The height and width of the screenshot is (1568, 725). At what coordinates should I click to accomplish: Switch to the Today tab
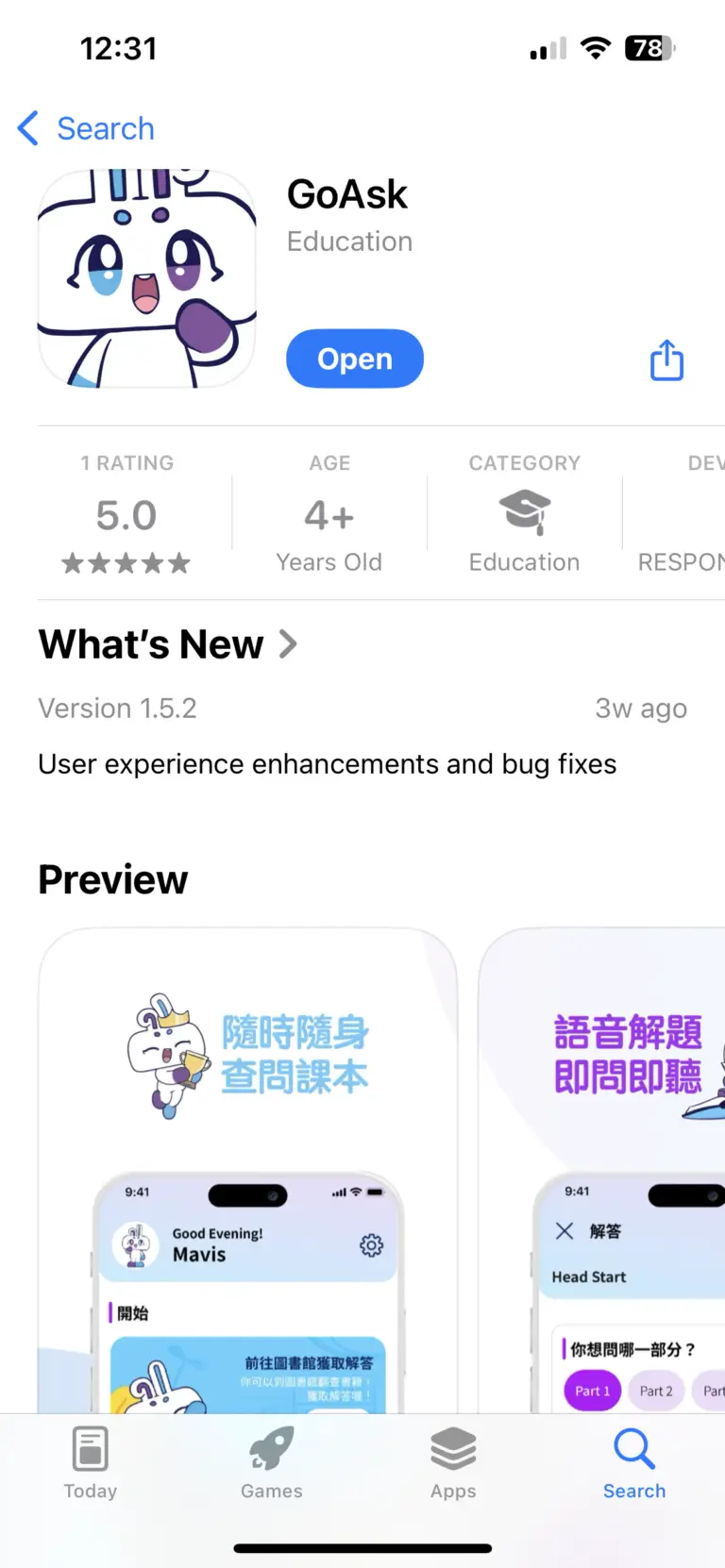point(91,1462)
